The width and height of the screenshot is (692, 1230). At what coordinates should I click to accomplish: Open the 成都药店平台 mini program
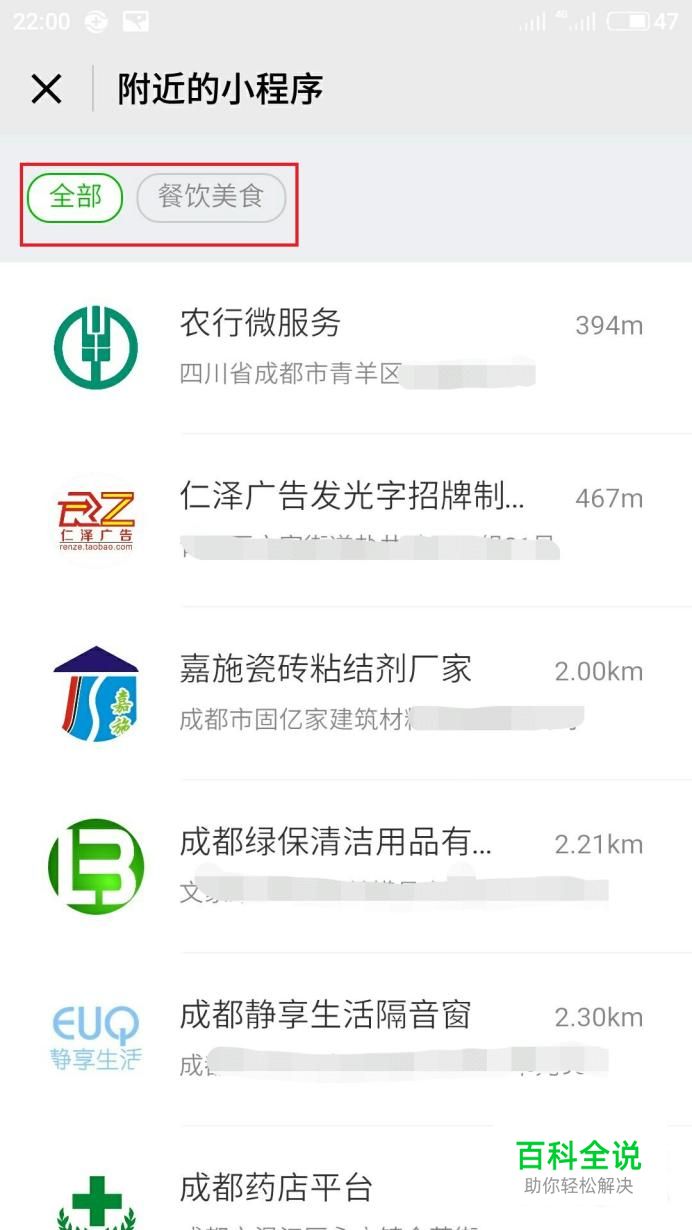tap(346, 1179)
